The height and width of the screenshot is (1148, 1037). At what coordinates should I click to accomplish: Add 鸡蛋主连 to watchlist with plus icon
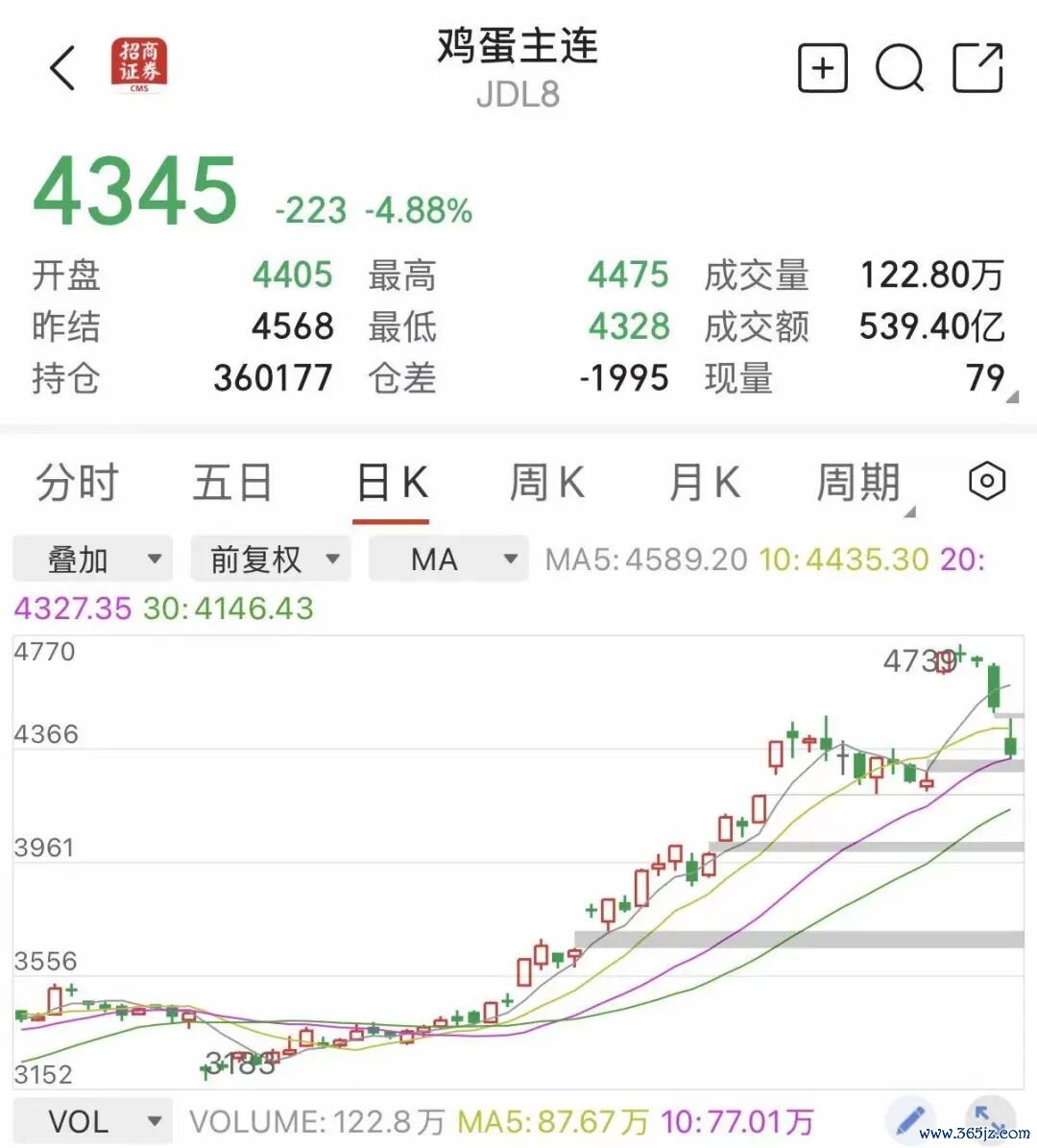pyautogui.click(x=823, y=68)
